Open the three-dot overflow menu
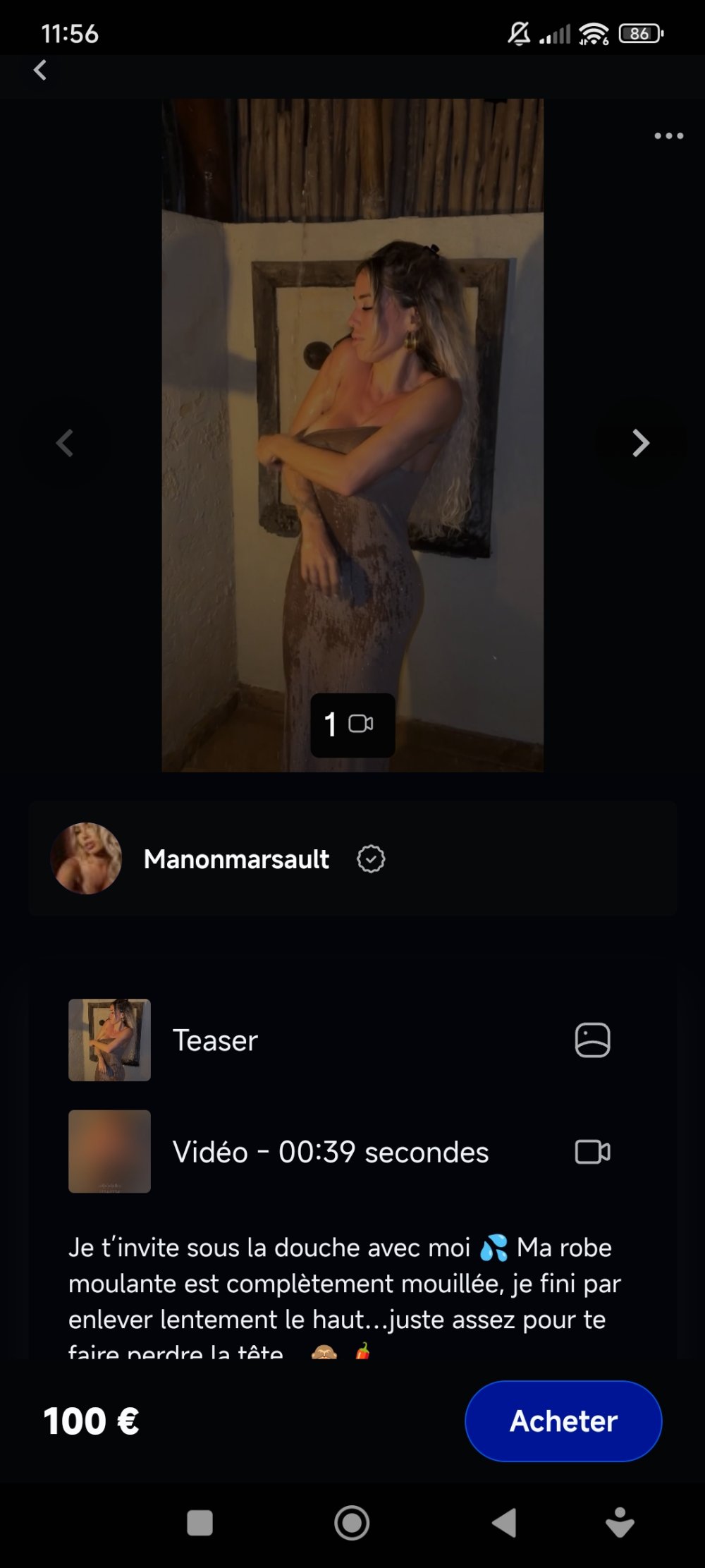Viewport: 705px width, 1568px height. click(668, 135)
